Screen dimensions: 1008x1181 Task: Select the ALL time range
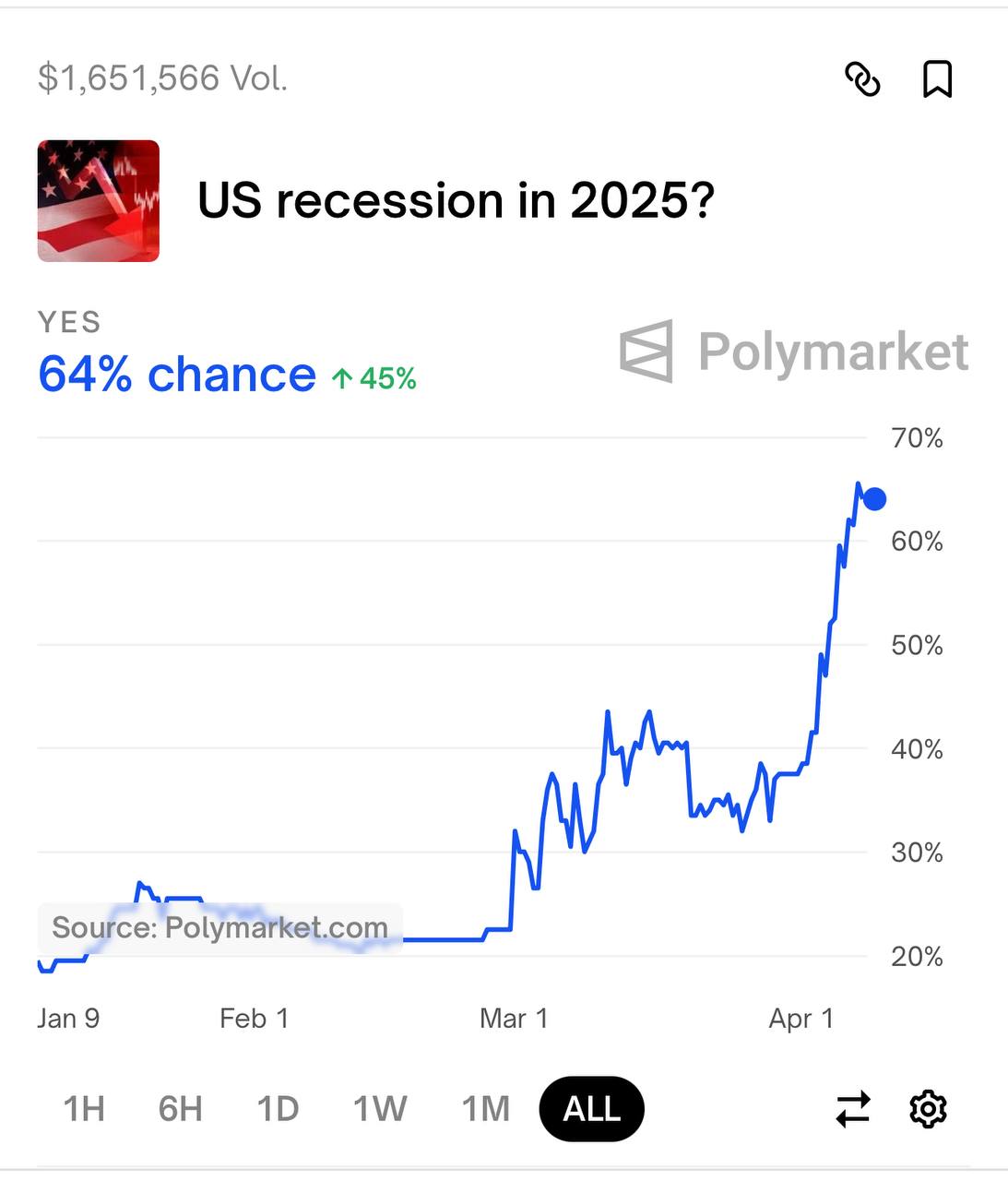coord(591,1108)
